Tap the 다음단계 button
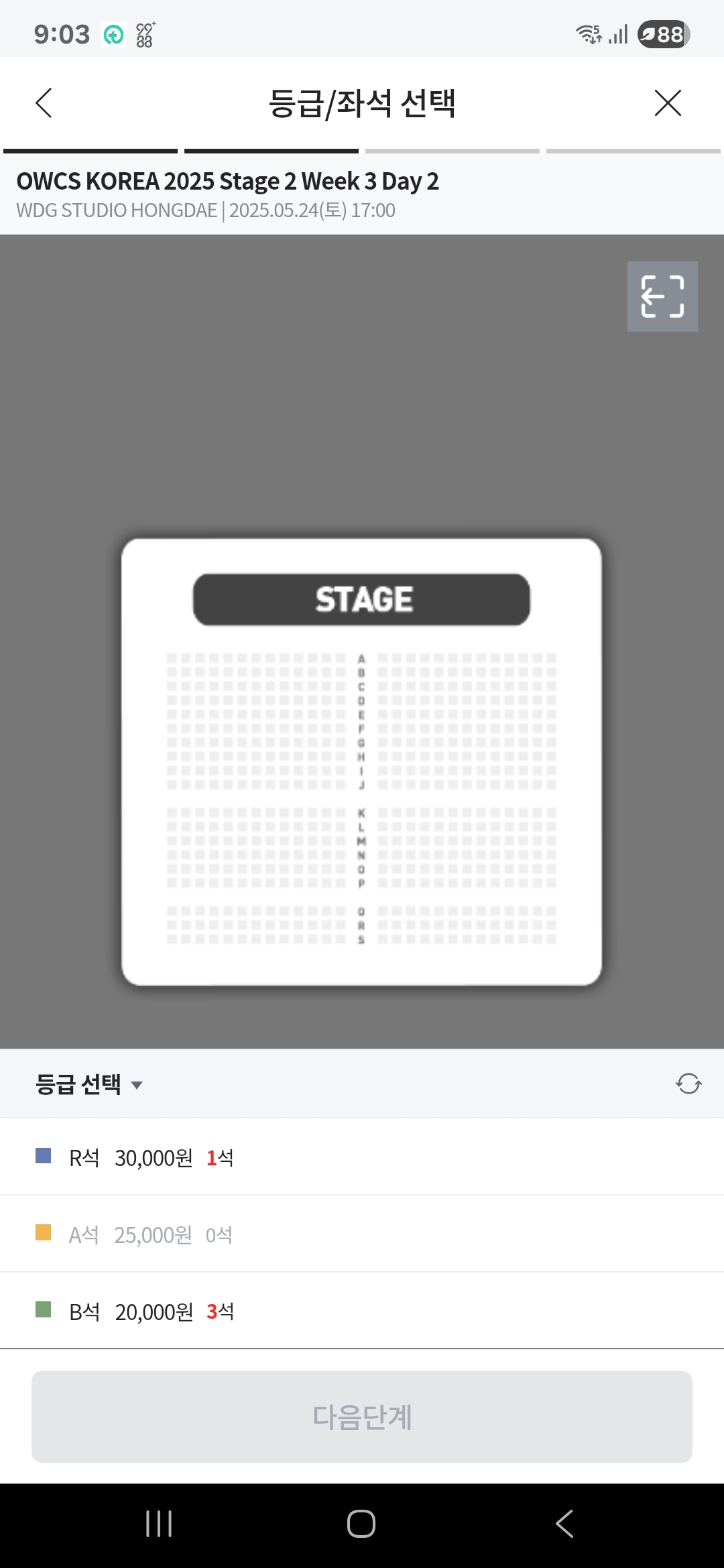 point(362,1417)
